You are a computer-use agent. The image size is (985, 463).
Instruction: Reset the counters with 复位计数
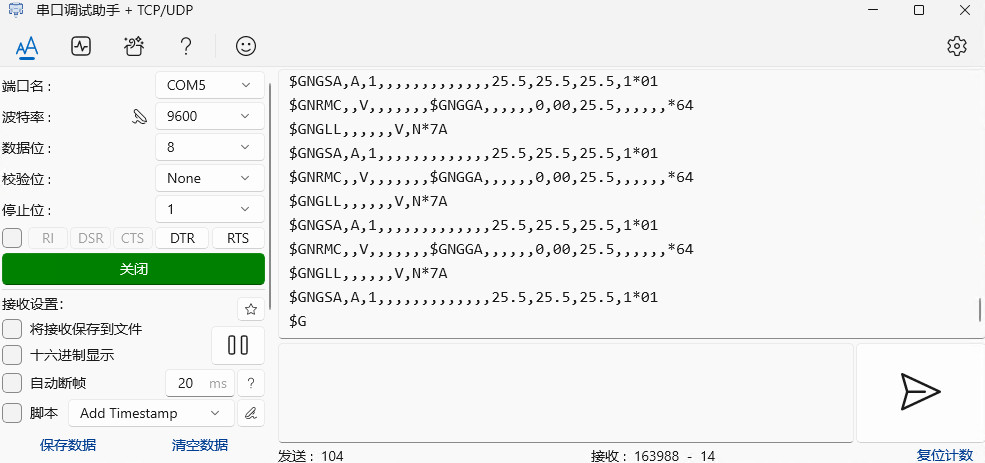pos(944,456)
